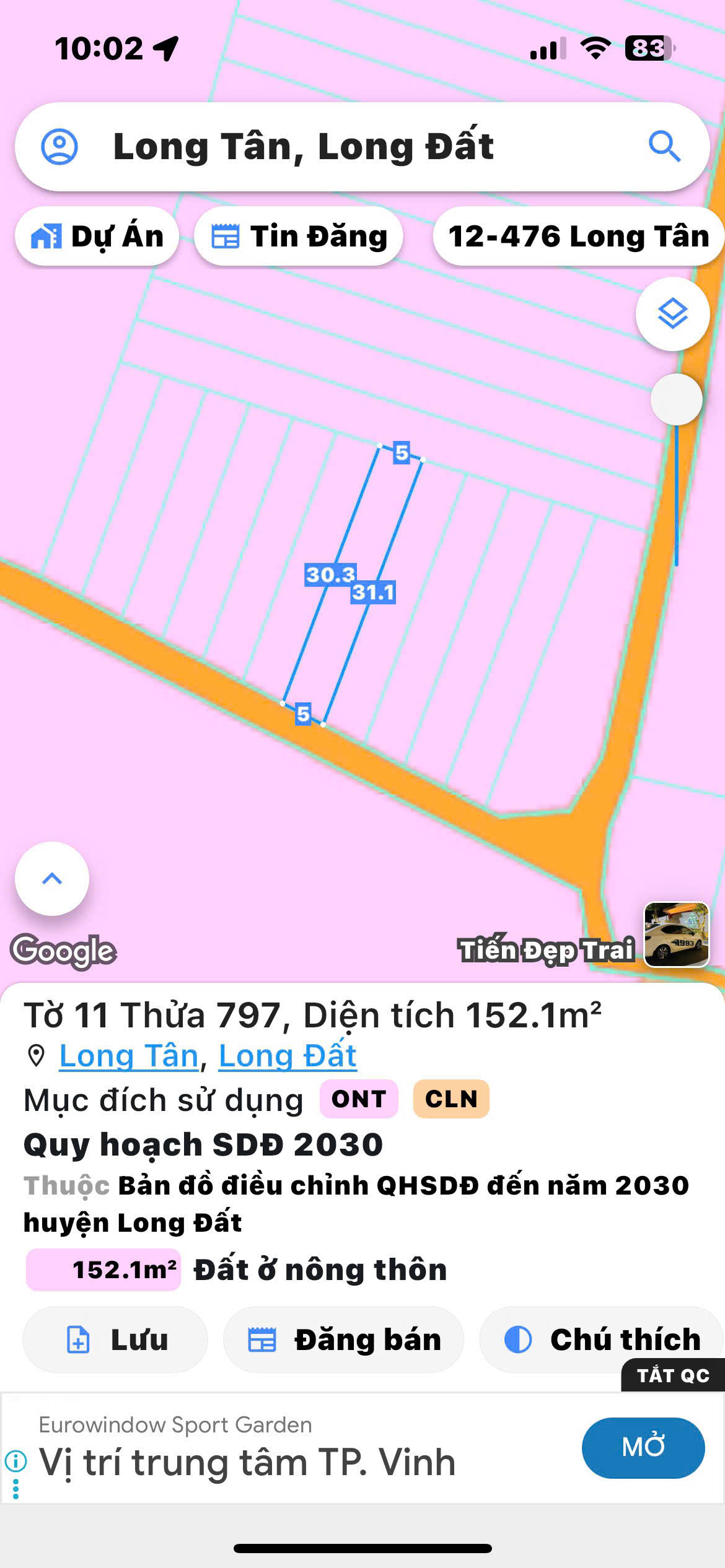This screenshot has height=1568, width=725.
Task: Show the Chú thích legend
Action: 601,1340
